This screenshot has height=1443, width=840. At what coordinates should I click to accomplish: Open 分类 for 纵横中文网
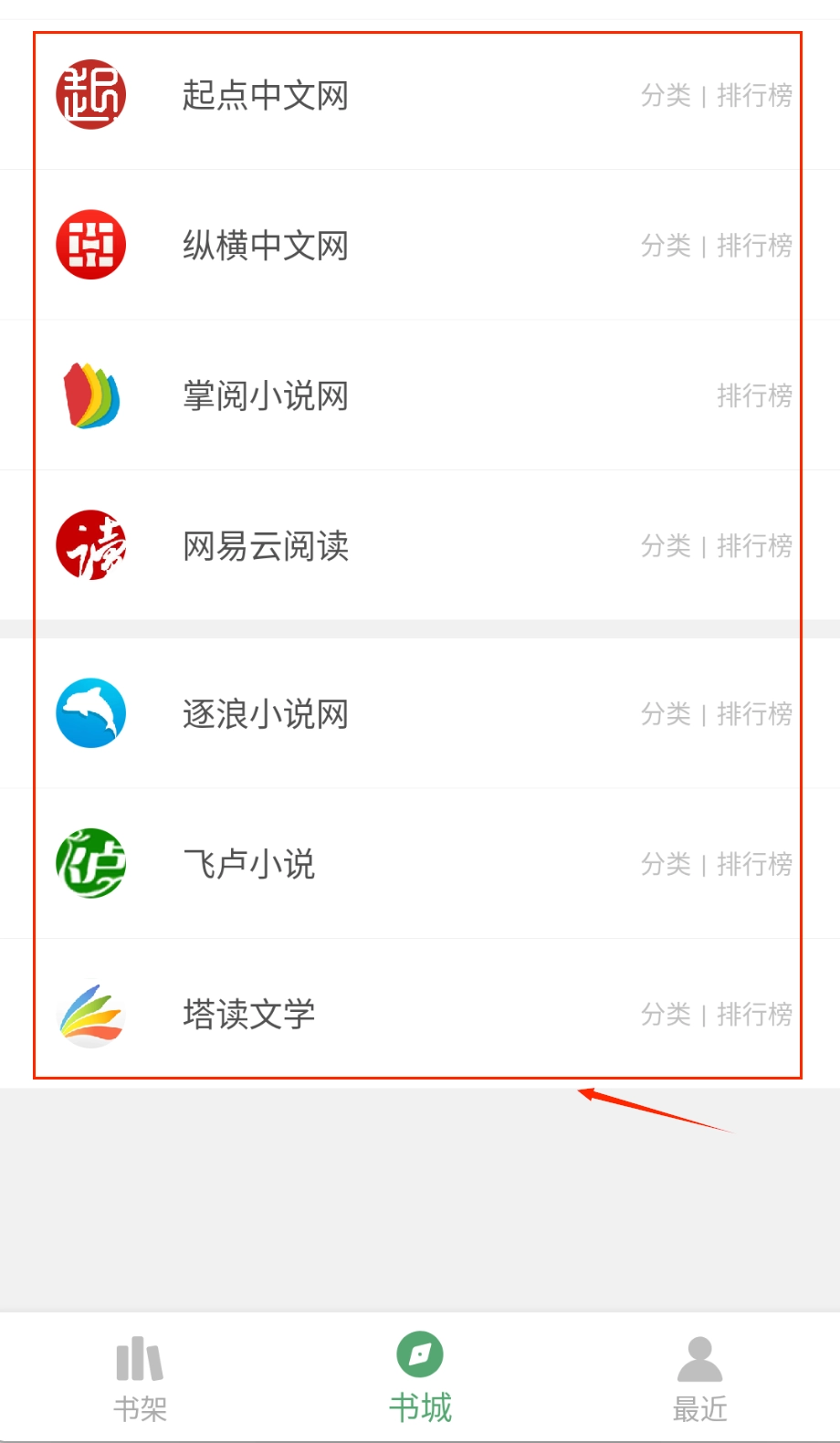coord(666,246)
